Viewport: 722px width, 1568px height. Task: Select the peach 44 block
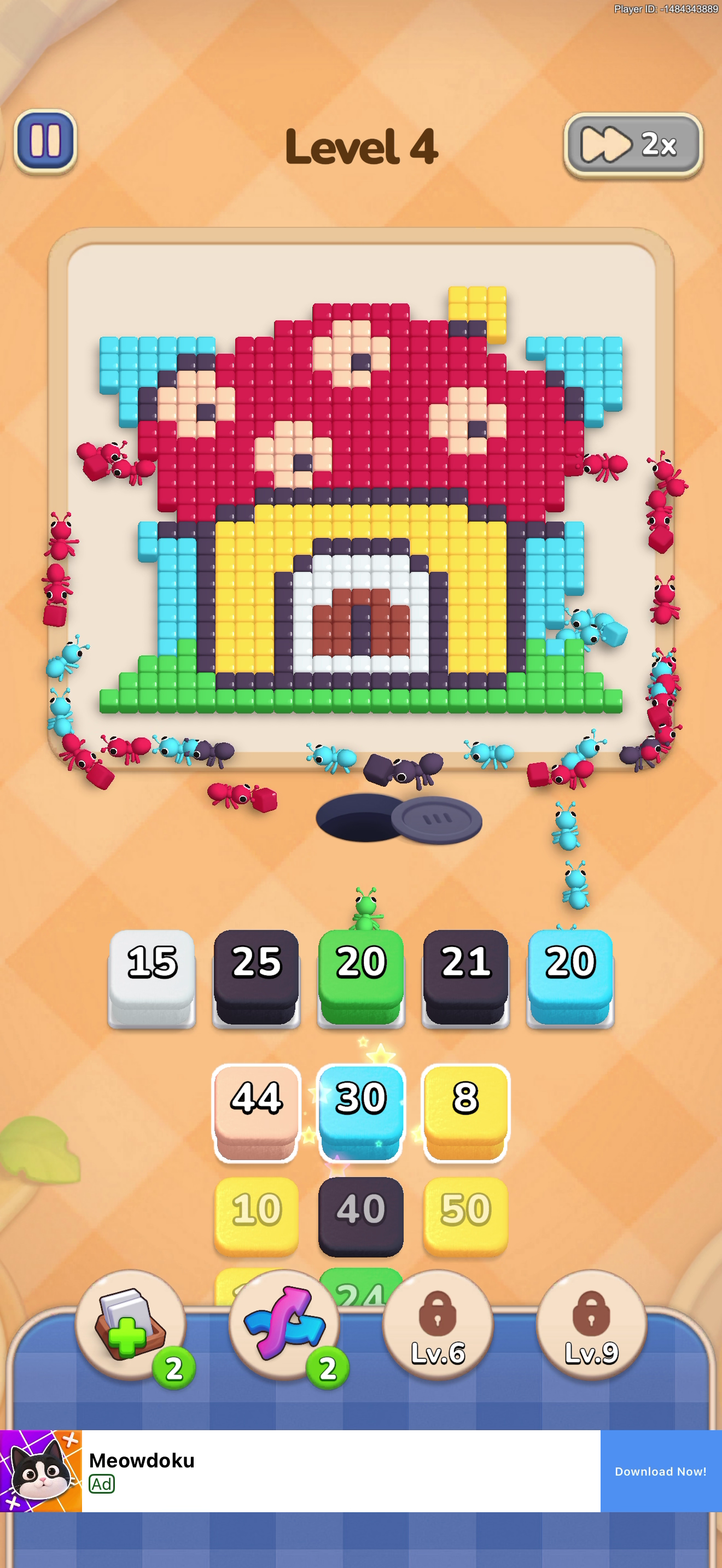[257, 1113]
